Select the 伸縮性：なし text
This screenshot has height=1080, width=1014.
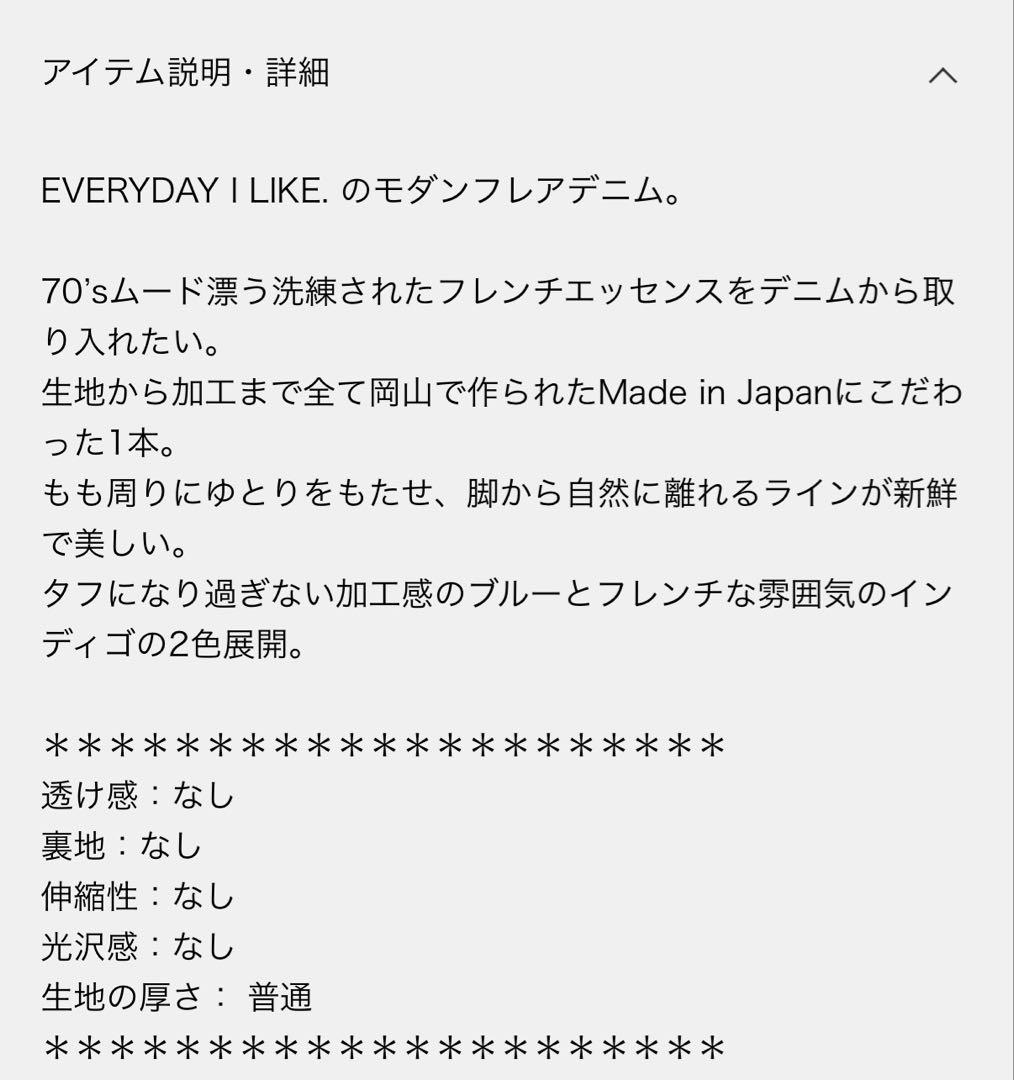click(x=137, y=897)
